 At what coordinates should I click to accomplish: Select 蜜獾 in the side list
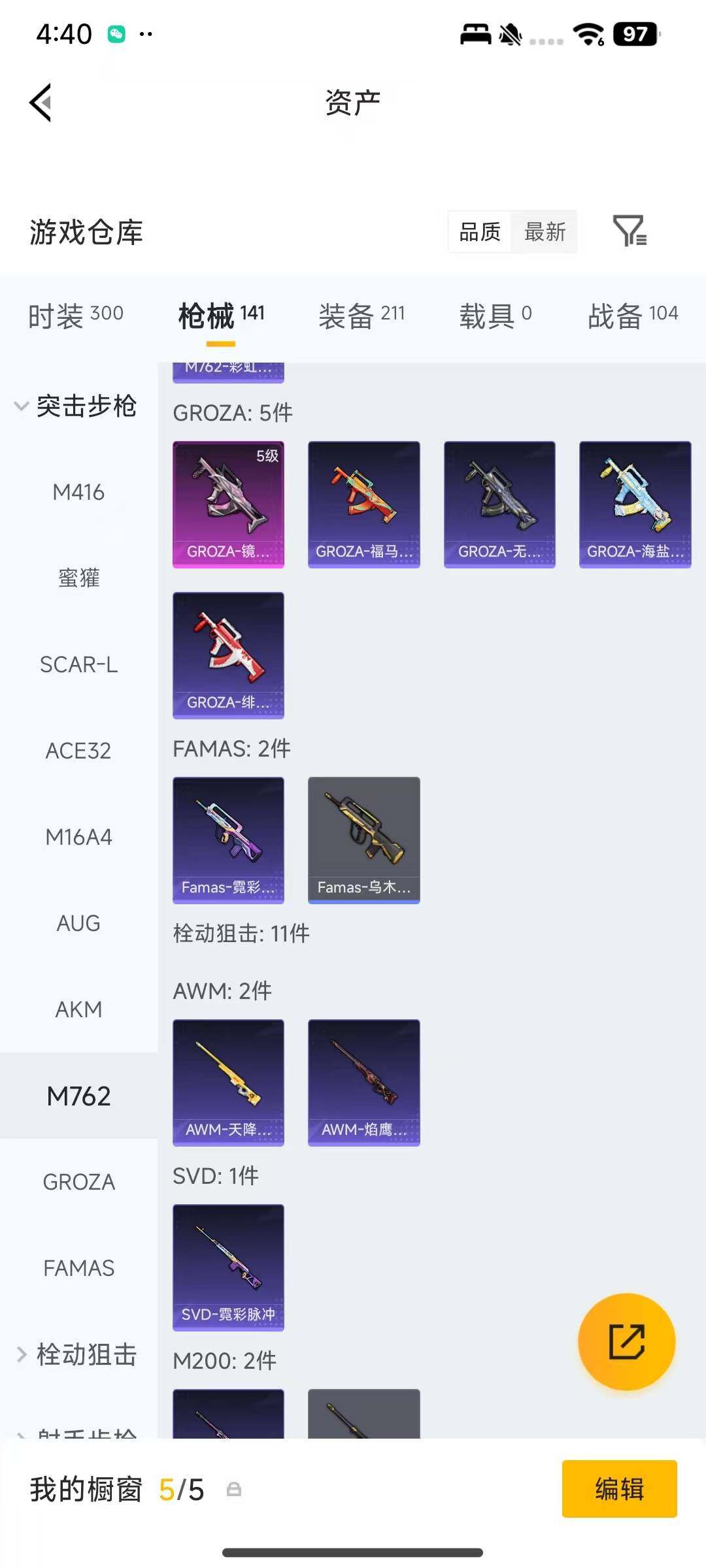[78, 578]
